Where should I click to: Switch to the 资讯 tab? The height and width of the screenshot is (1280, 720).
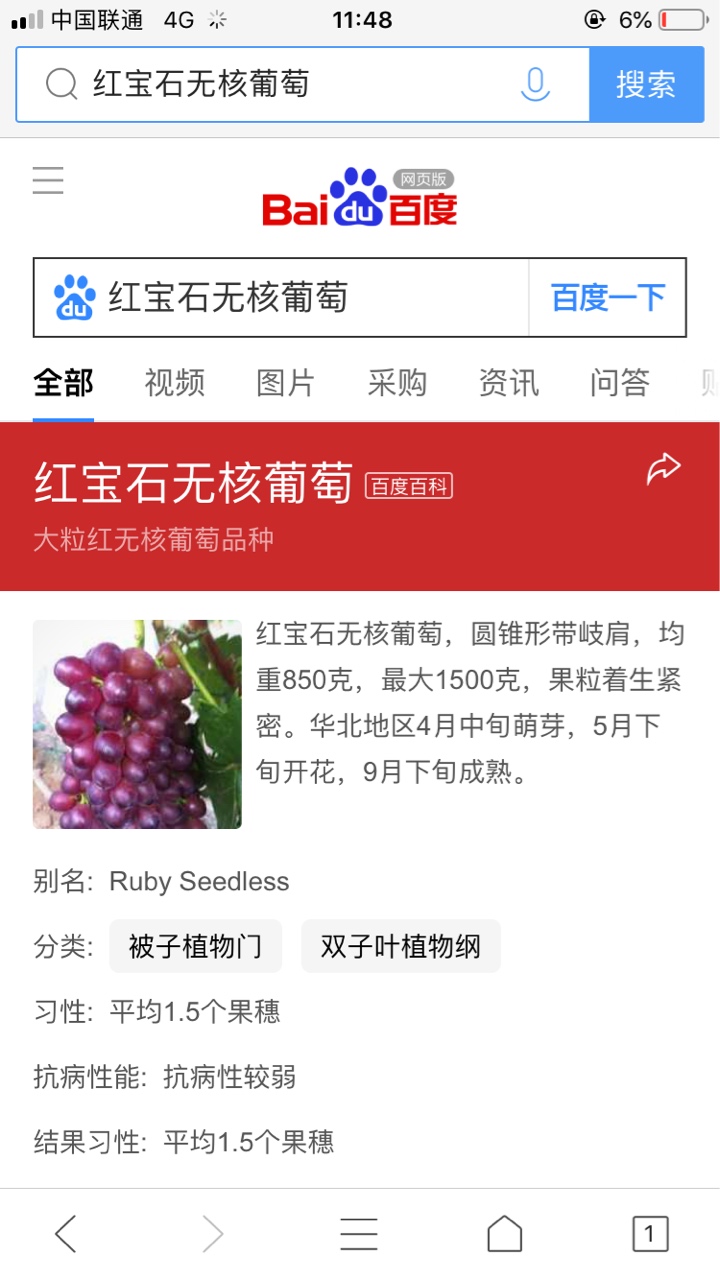pyautogui.click(x=508, y=382)
